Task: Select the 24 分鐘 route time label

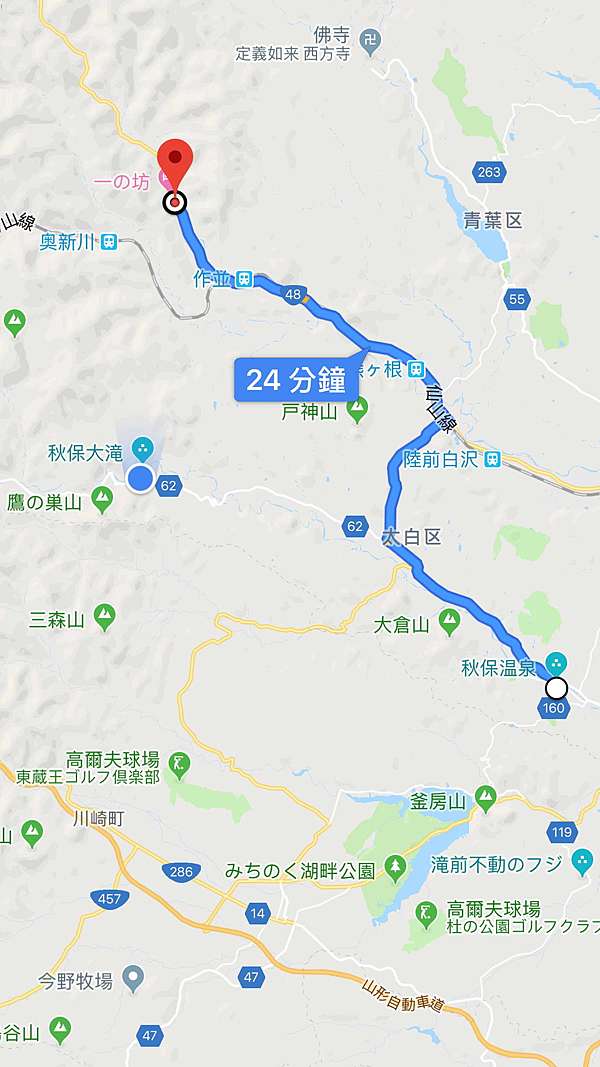Action: point(296,380)
